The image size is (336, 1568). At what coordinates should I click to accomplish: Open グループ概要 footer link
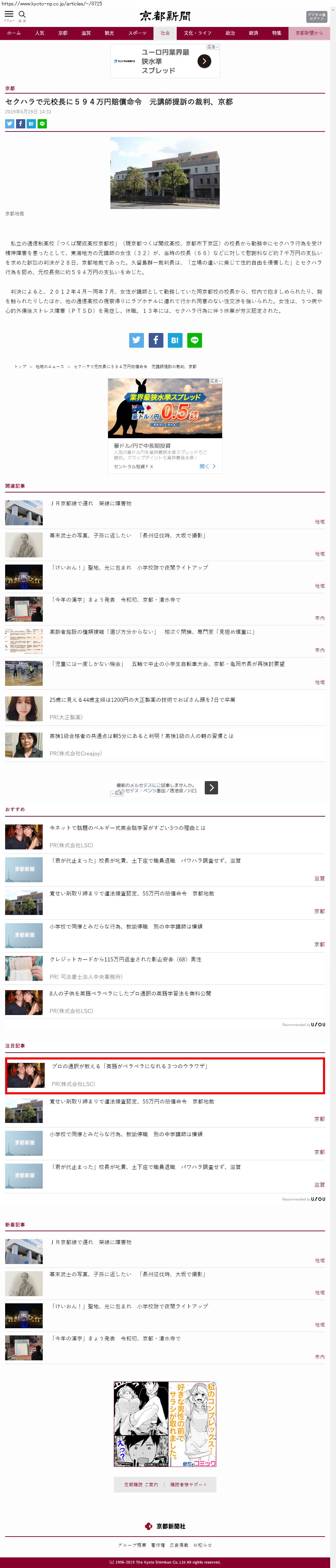(132, 1544)
